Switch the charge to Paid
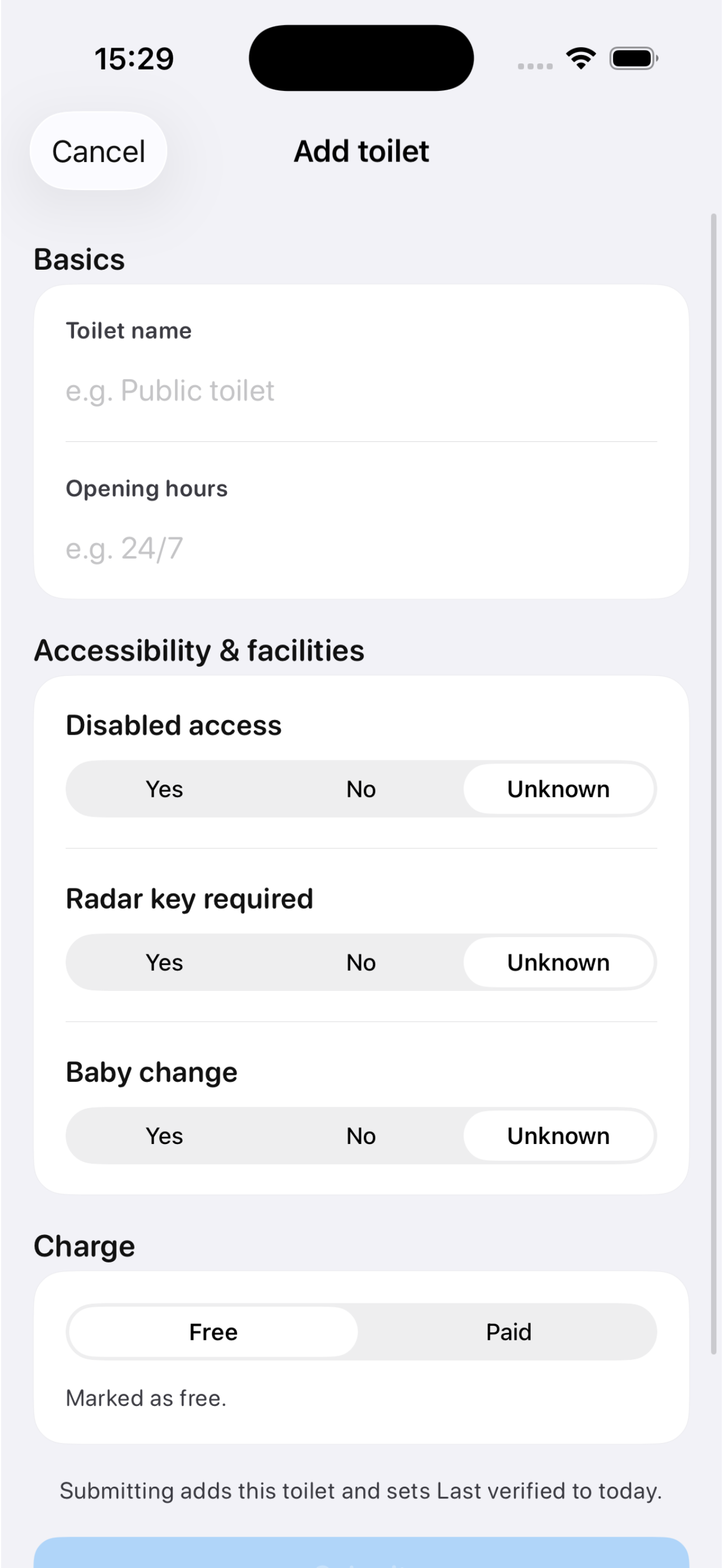 (508, 1332)
